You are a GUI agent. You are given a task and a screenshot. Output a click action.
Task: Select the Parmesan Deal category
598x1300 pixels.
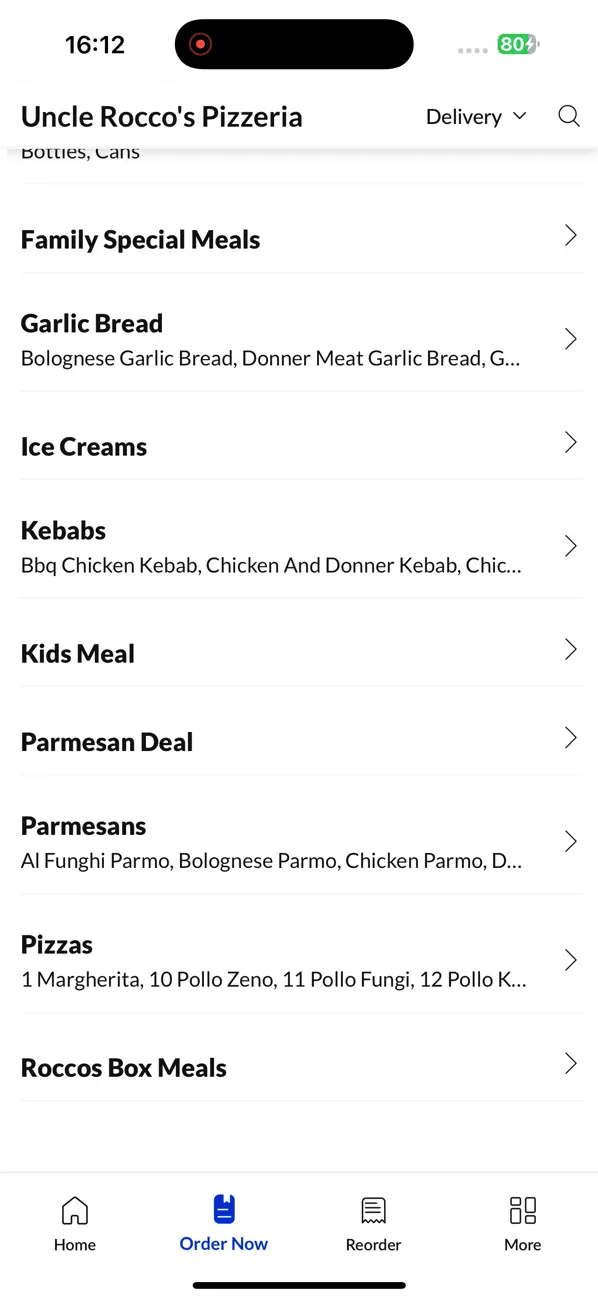tap(299, 741)
